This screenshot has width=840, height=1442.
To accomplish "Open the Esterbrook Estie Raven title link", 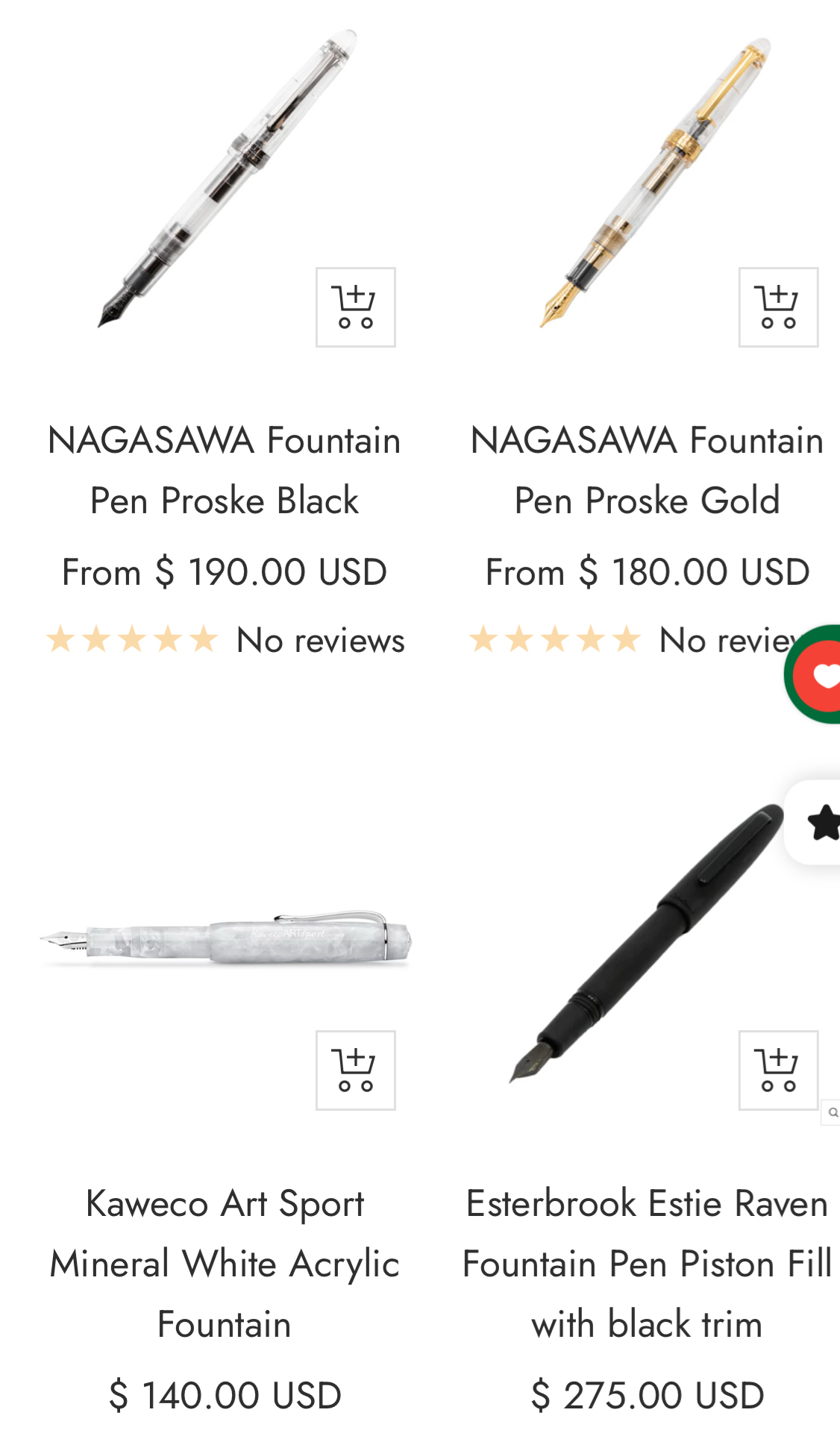I will [x=647, y=1263].
